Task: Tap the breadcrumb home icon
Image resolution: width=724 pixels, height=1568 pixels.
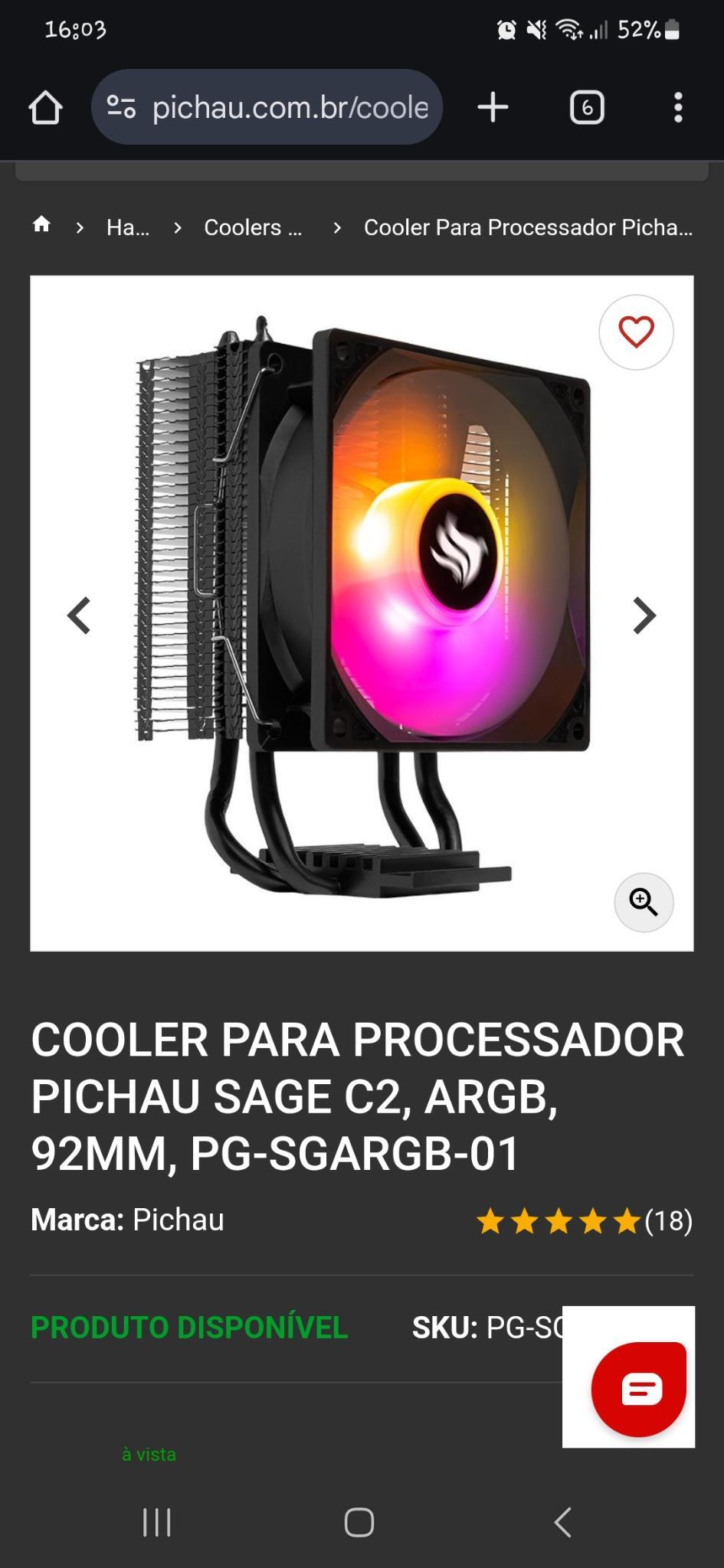Action: pos(41,225)
